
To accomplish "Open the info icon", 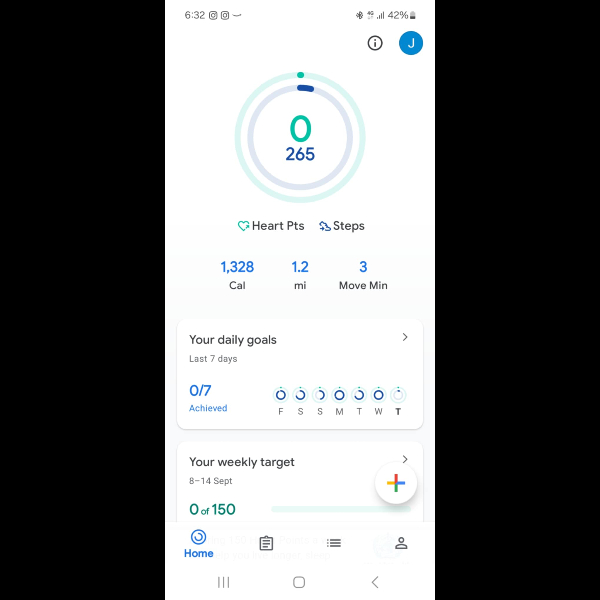I will 375,43.
